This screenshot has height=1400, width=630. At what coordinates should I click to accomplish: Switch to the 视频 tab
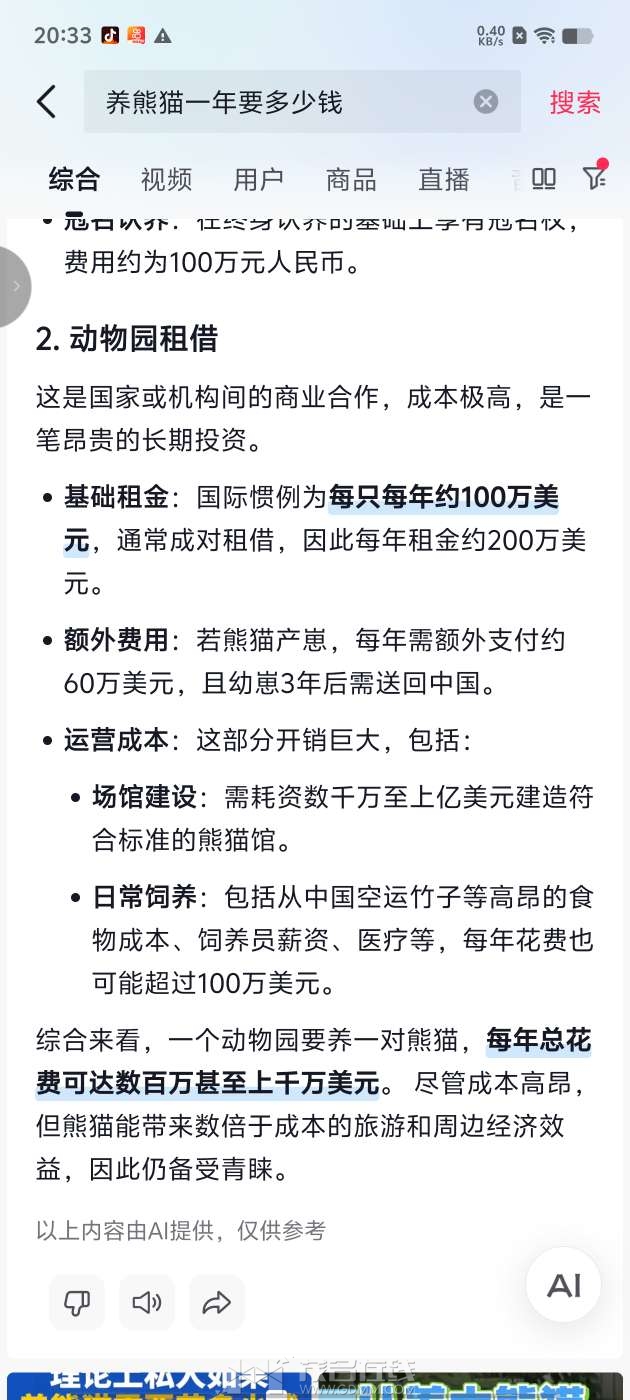[x=166, y=180]
